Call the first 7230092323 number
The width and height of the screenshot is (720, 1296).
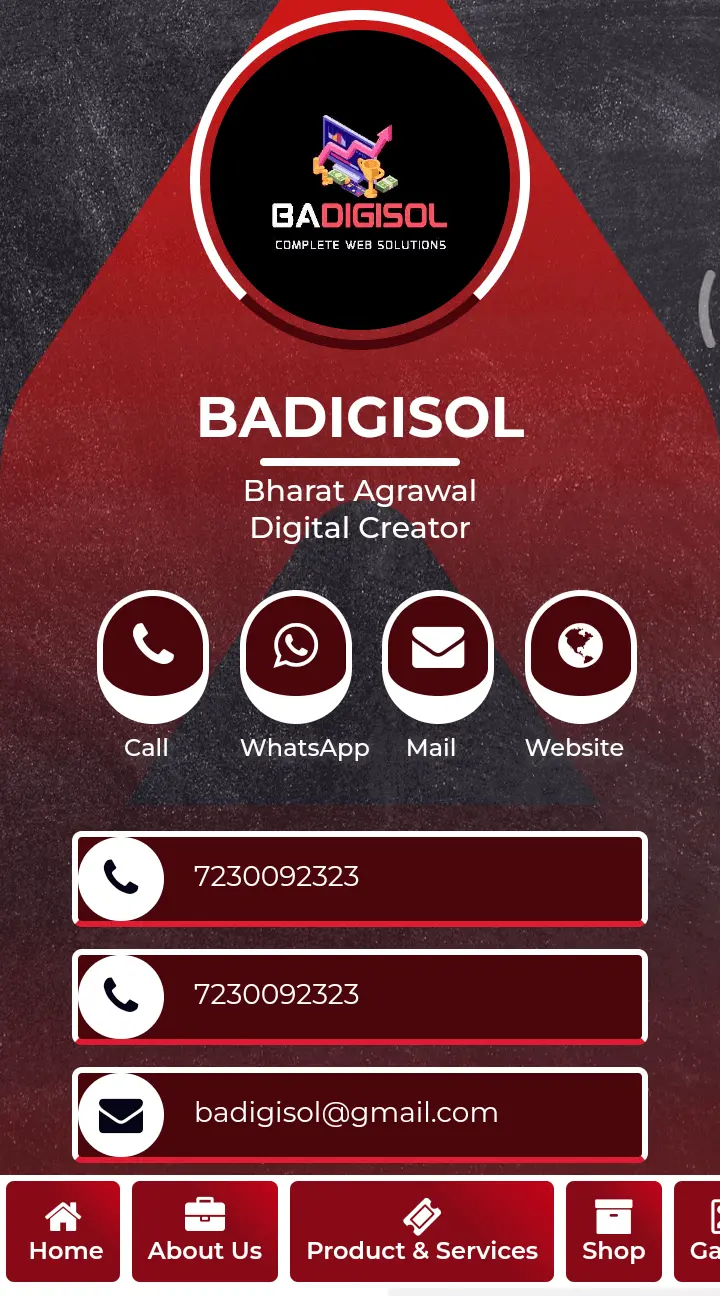360,878
